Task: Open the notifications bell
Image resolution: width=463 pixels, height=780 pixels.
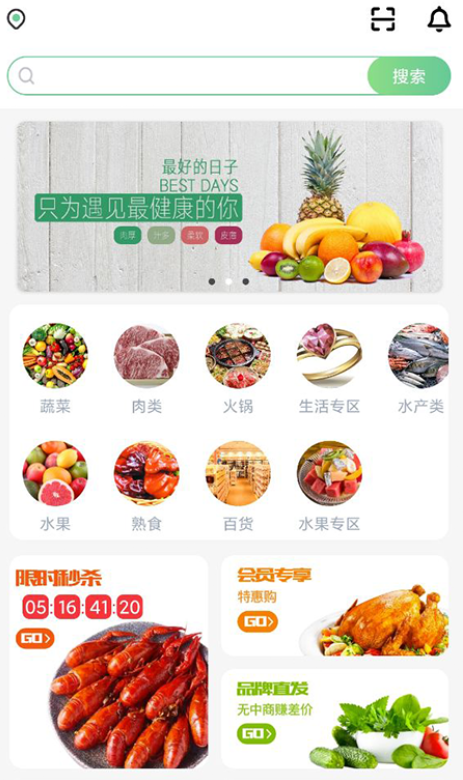Action: pos(439,20)
